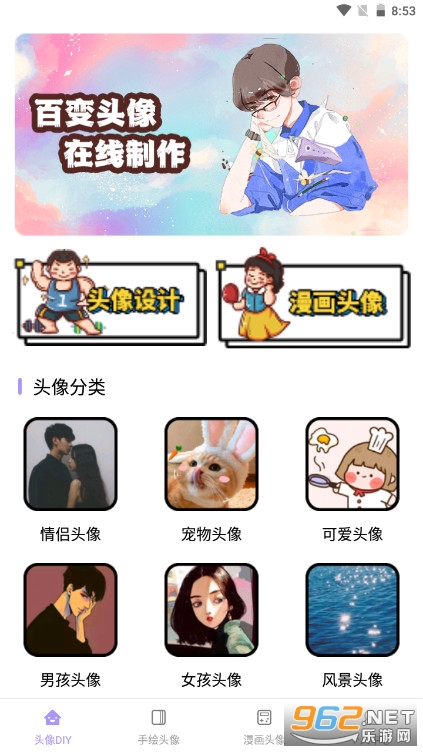This screenshot has height=752, width=423.
Task: Open the 漫画头像 button
Action: [314, 302]
